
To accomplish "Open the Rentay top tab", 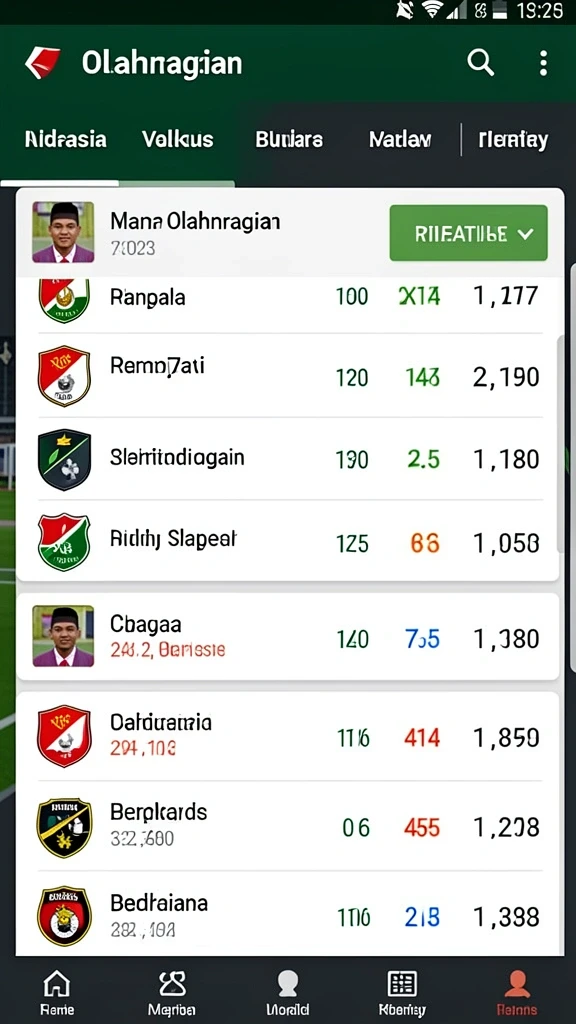I will (513, 140).
